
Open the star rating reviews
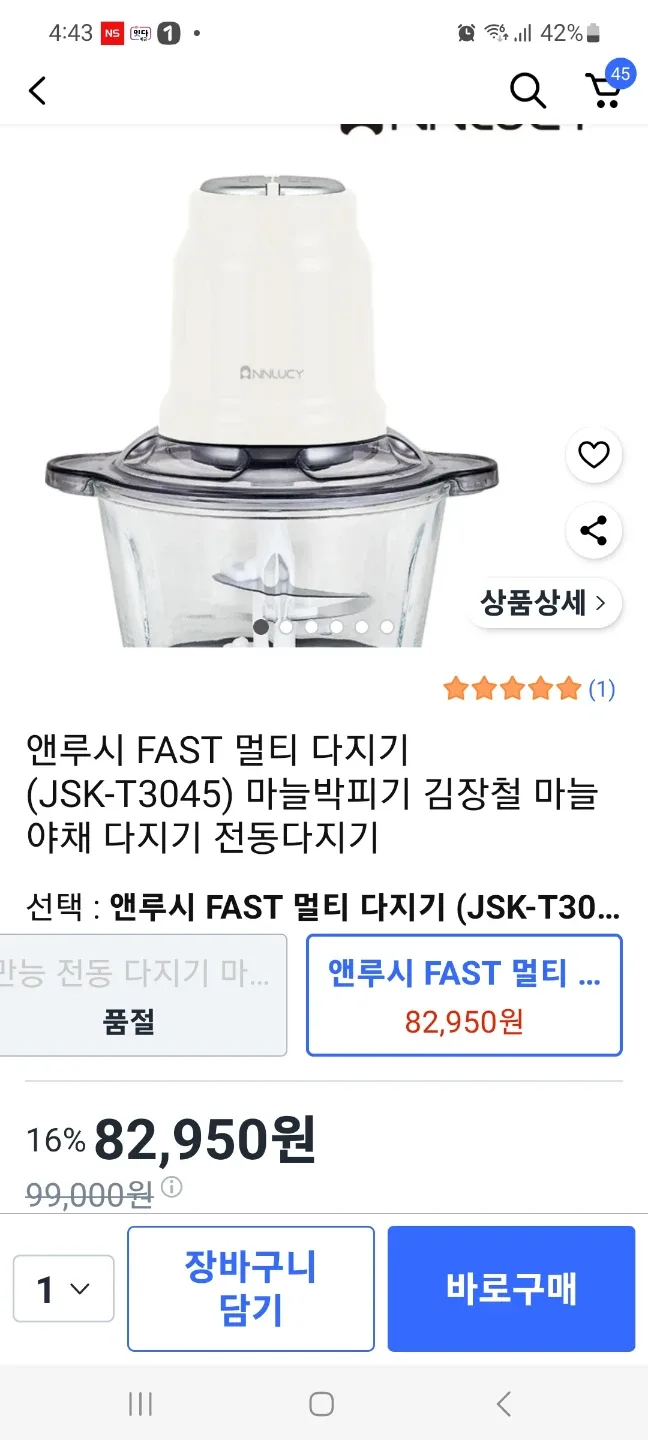pyautogui.click(x=529, y=688)
